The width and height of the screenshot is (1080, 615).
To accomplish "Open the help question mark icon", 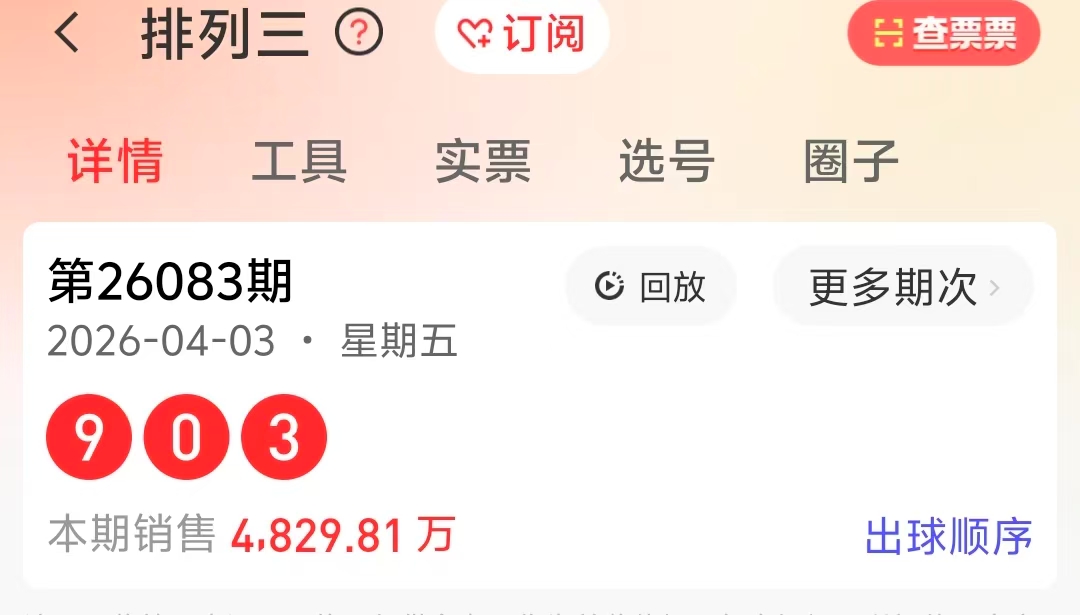I will coord(358,34).
